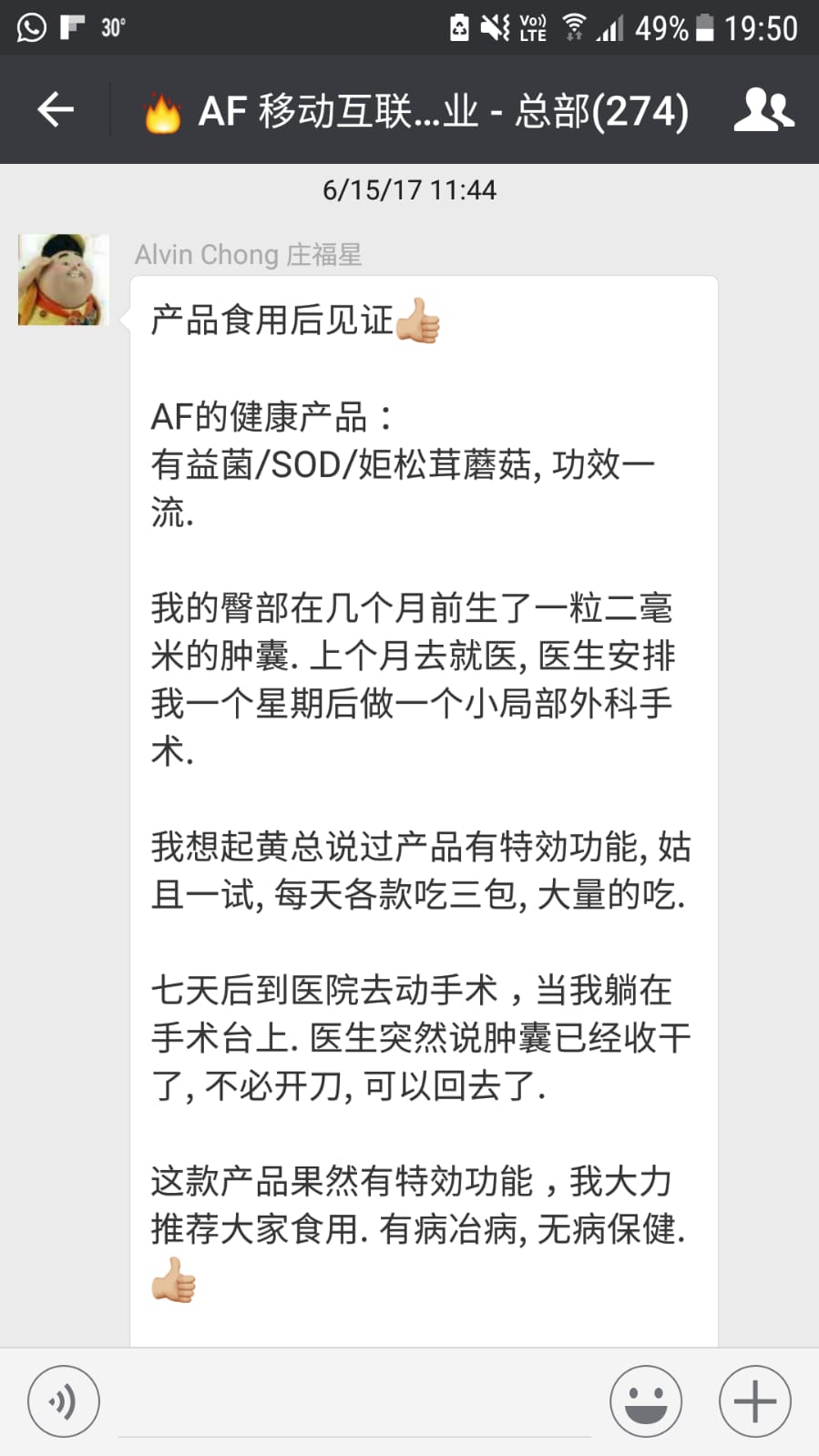
Task: Go back using the arrow in the header
Action: coord(56,109)
